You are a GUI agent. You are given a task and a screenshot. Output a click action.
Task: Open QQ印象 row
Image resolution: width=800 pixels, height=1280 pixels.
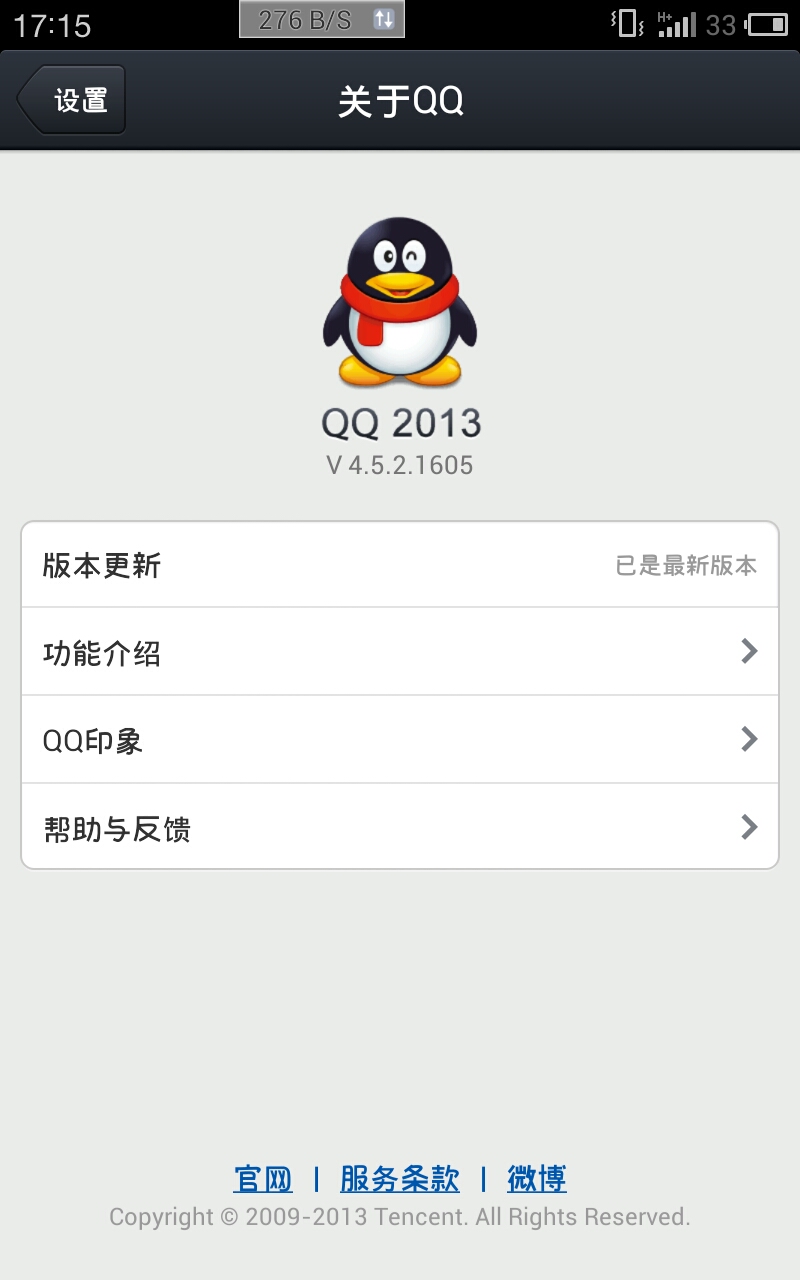pyautogui.click(x=400, y=740)
